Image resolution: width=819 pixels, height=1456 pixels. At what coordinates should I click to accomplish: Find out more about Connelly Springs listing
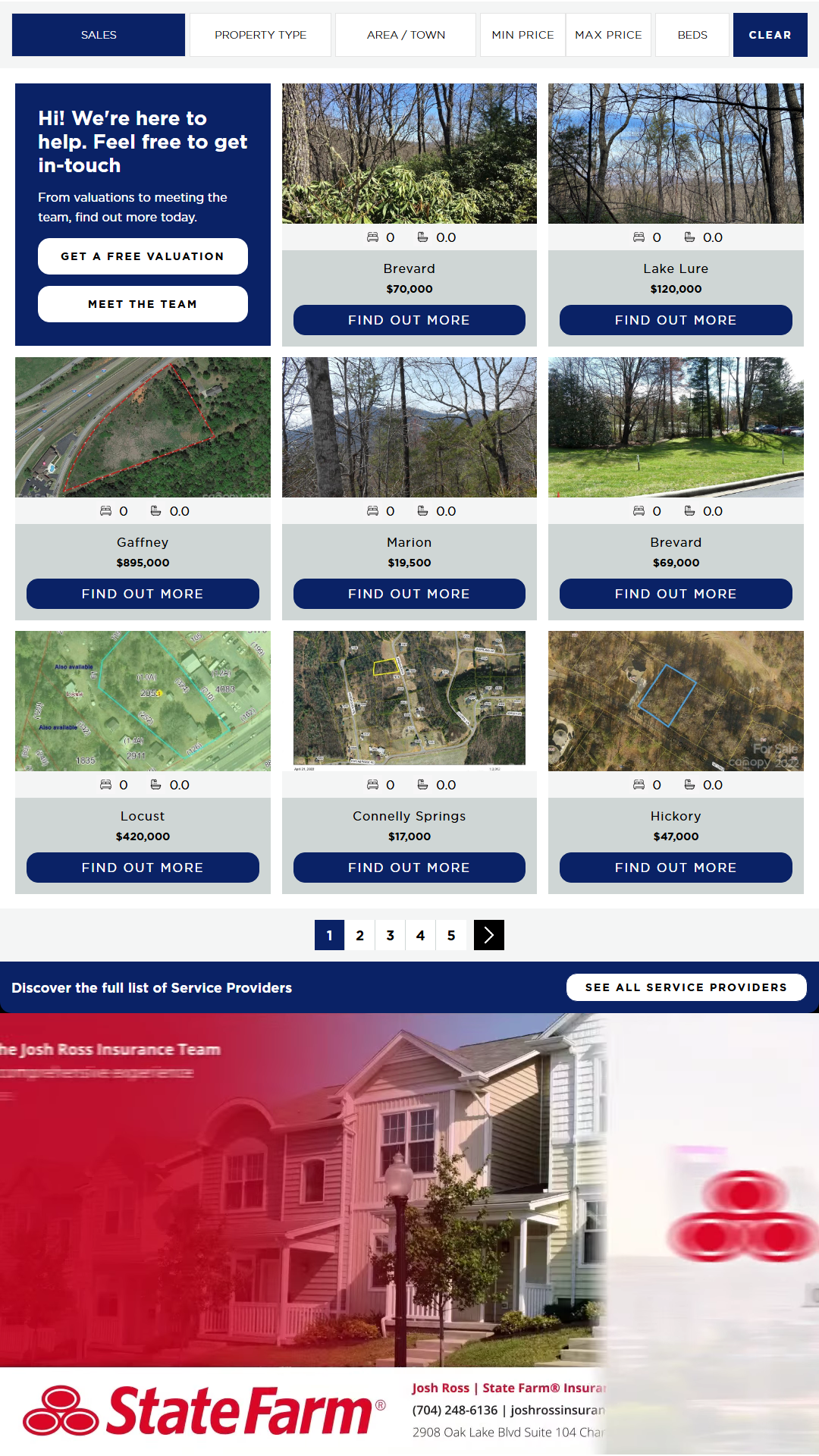pyautogui.click(x=409, y=868)
